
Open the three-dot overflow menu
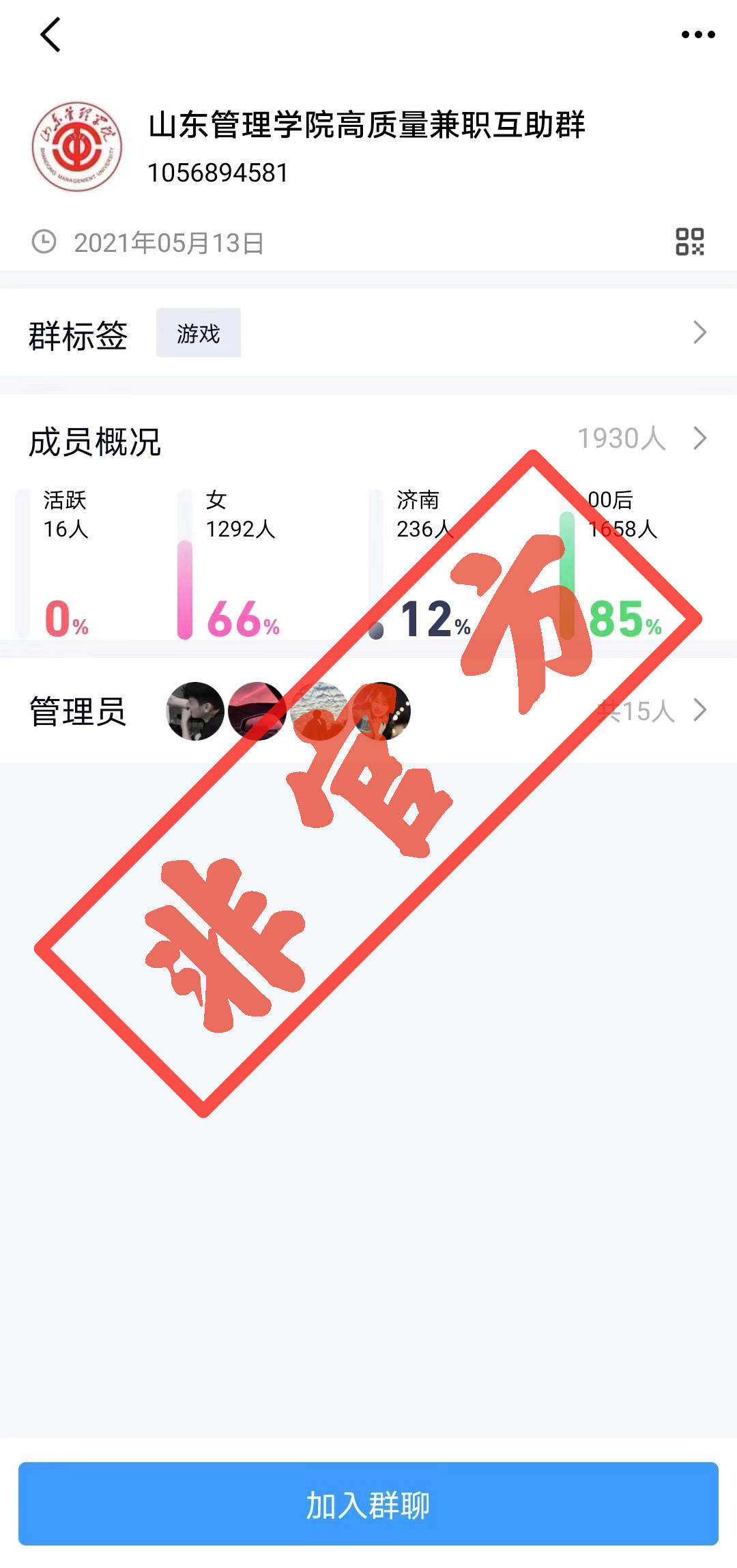697,35
